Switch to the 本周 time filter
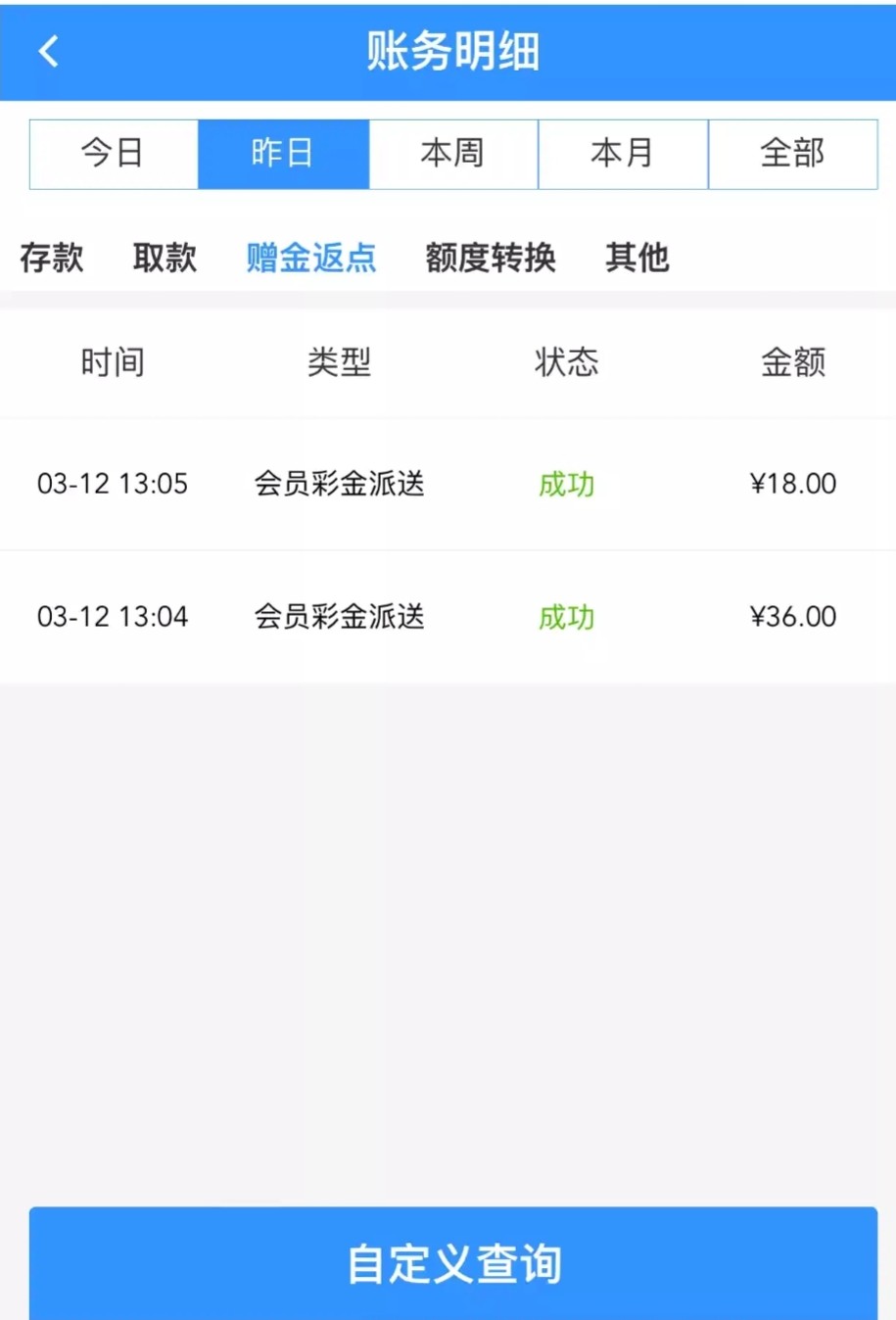This screenshot has width=896, height=1320. point(453,154)
